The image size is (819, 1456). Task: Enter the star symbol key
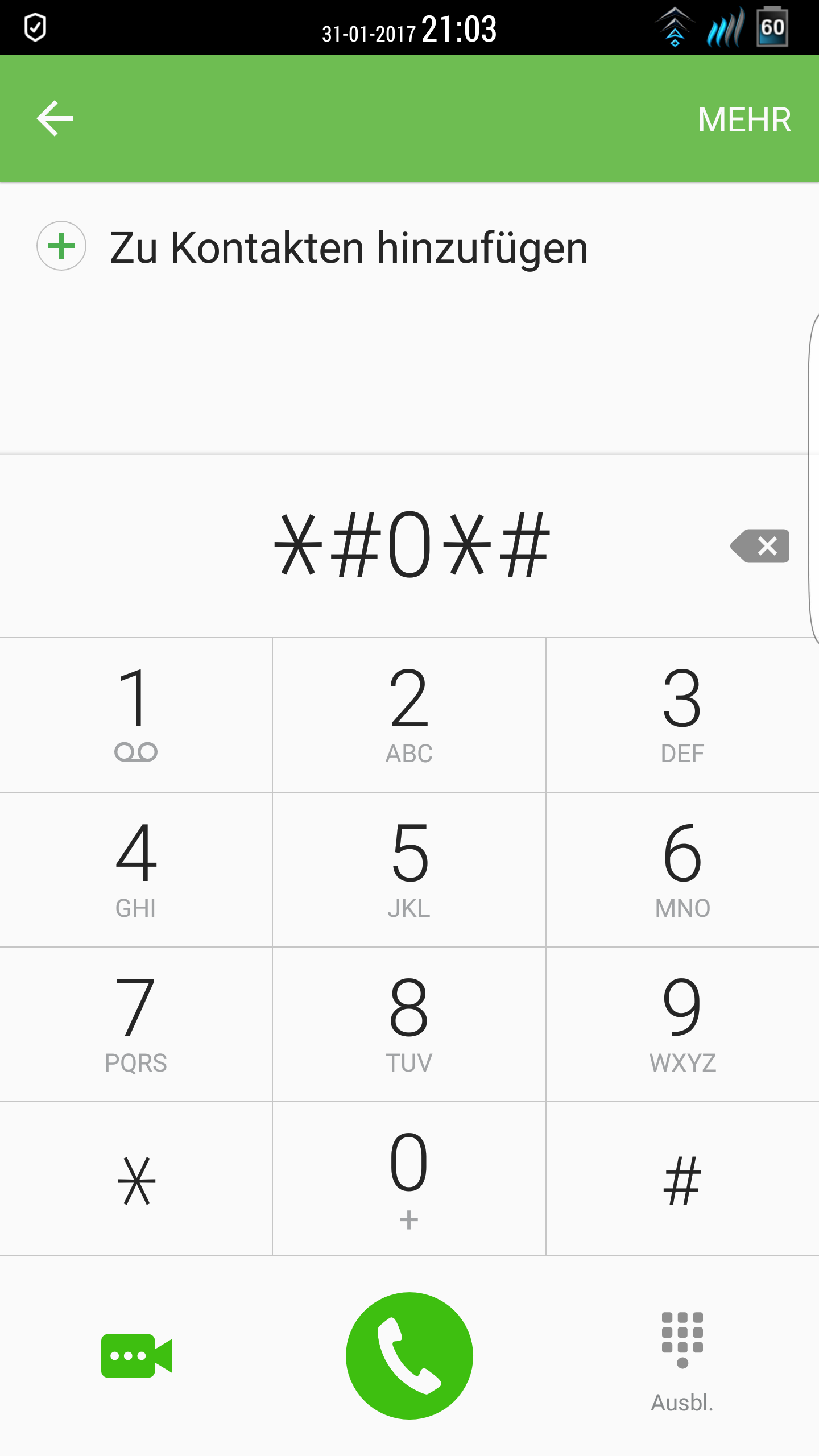[136, 1180]
